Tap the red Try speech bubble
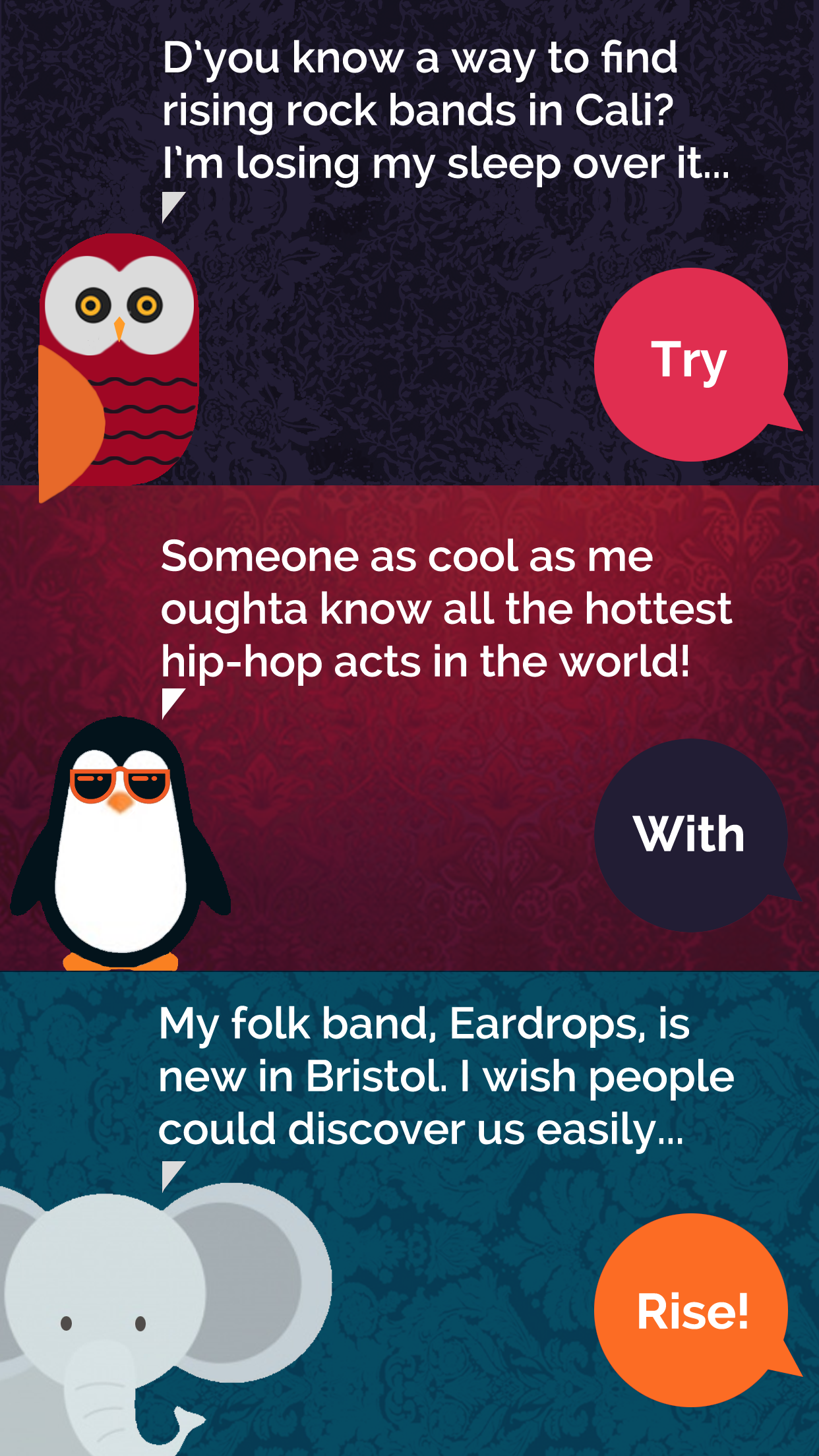 coord(690,364)
